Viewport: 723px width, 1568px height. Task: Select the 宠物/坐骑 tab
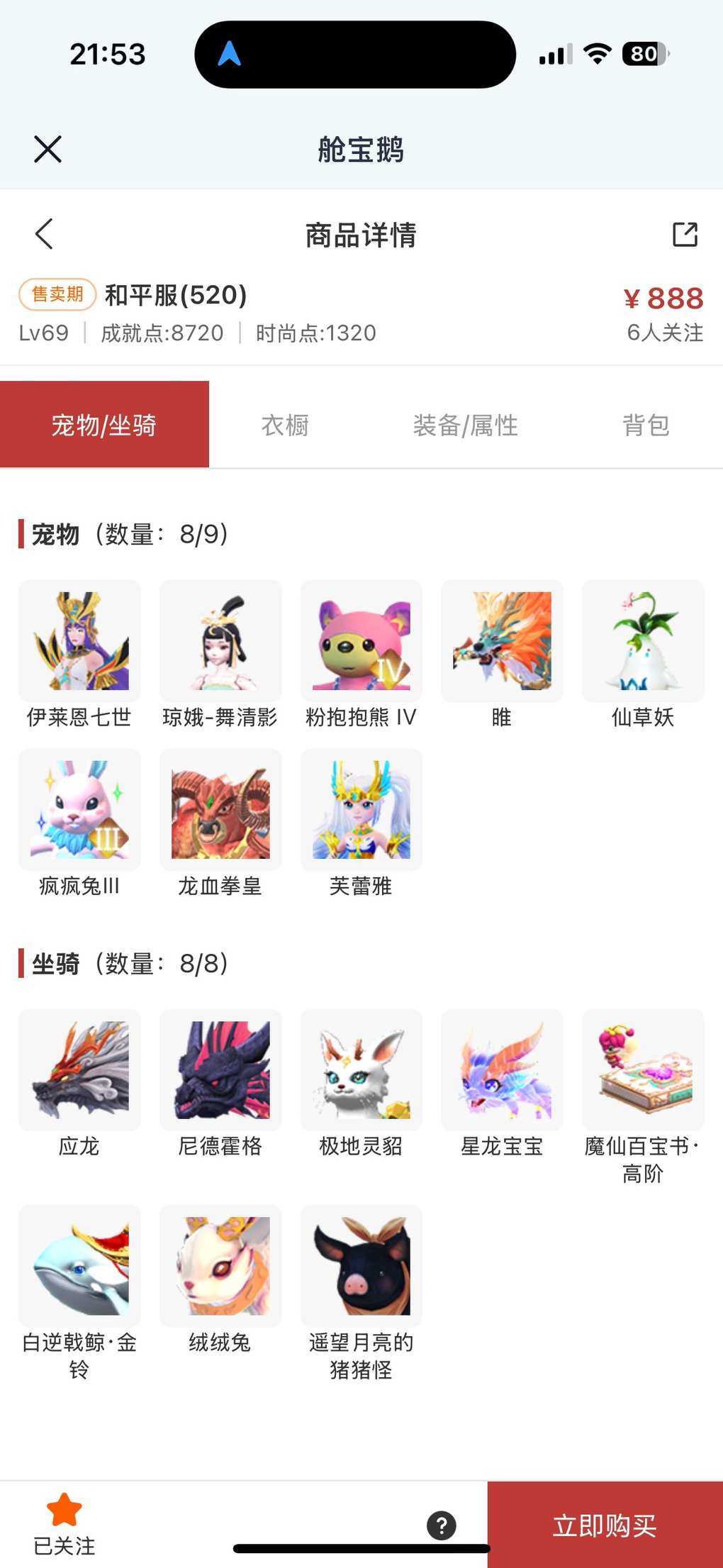[104, 425]
